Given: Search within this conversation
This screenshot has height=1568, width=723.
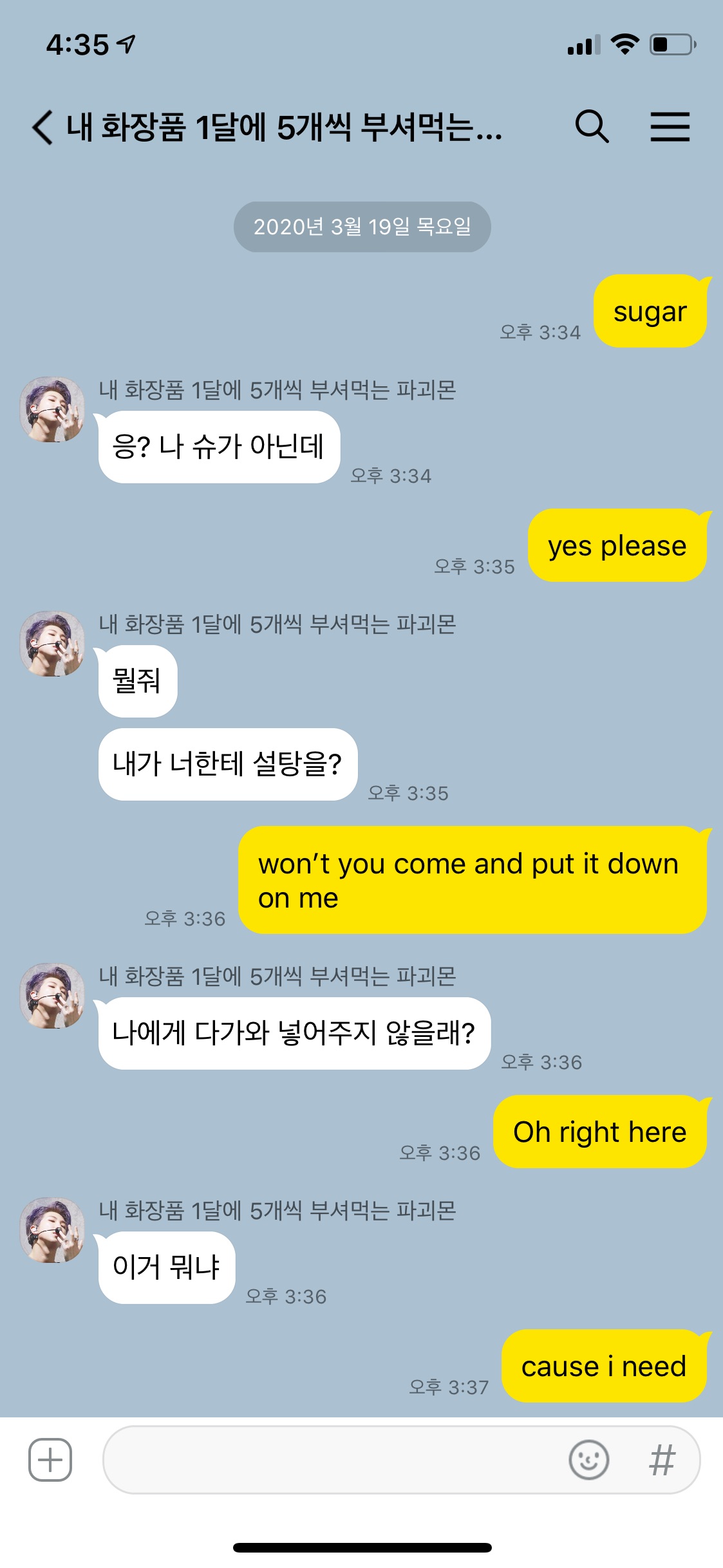Looking at the screenshot, I should (591, 126).
